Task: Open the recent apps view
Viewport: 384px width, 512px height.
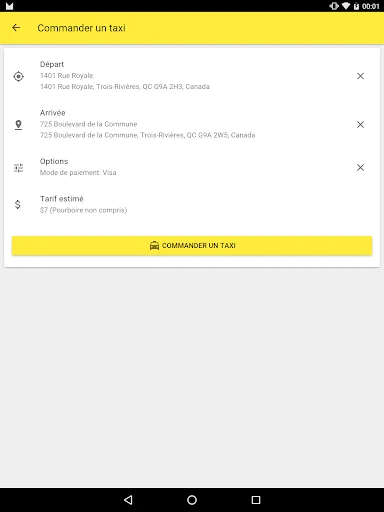Action: pos(256,500)
